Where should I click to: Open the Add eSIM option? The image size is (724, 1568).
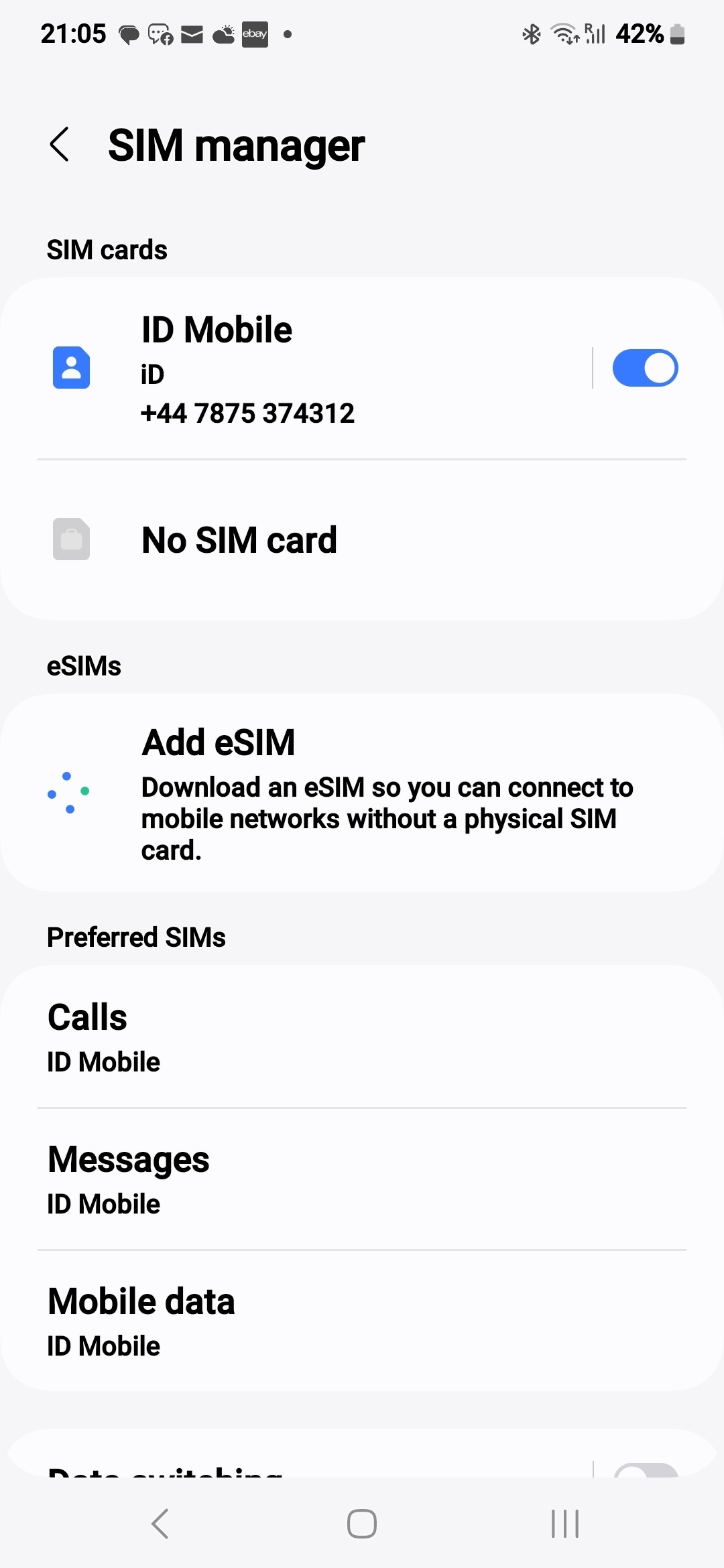tap(362, 793)
